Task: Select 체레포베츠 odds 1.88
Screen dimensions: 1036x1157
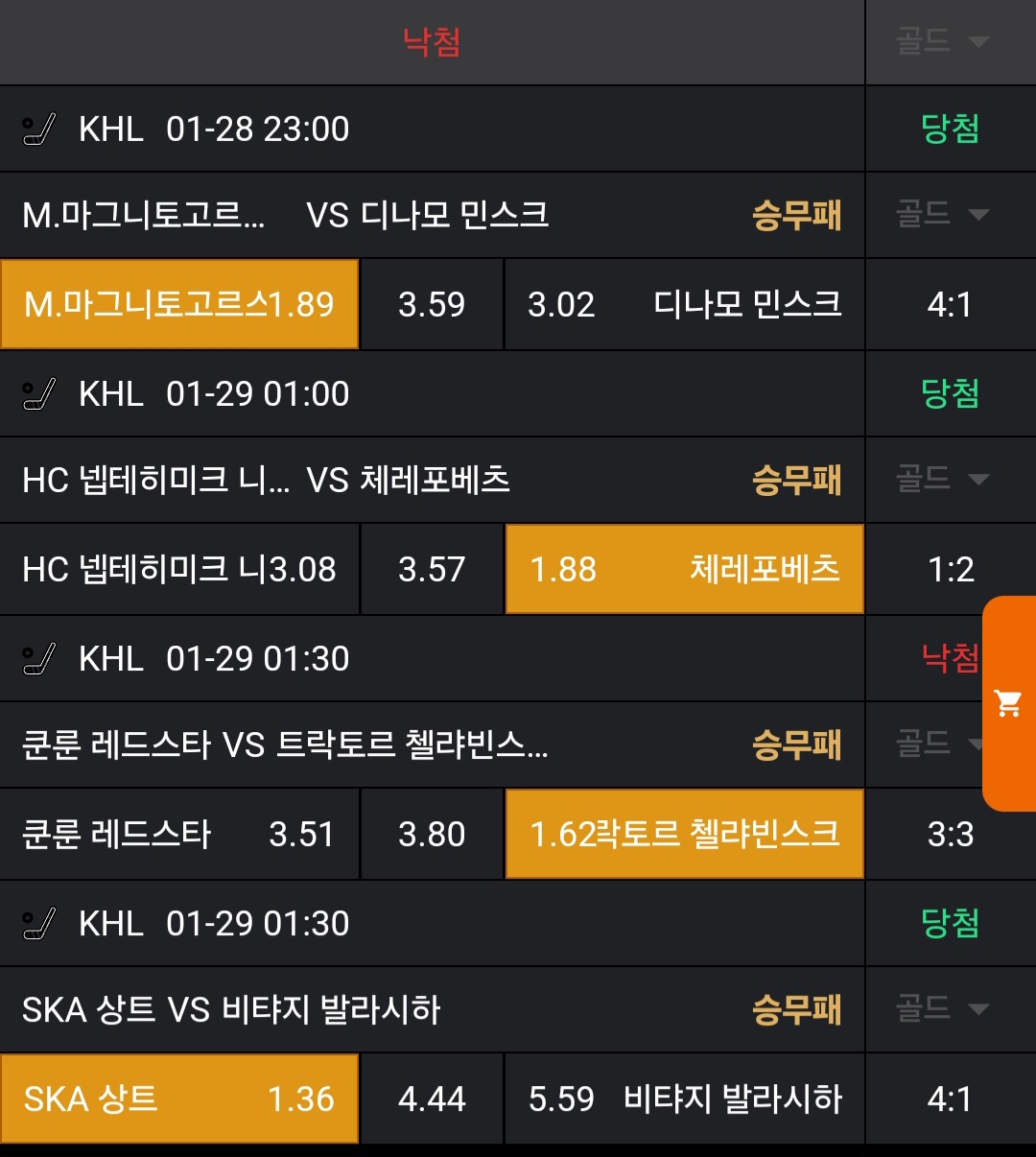Action: click(x=684, y=569)
